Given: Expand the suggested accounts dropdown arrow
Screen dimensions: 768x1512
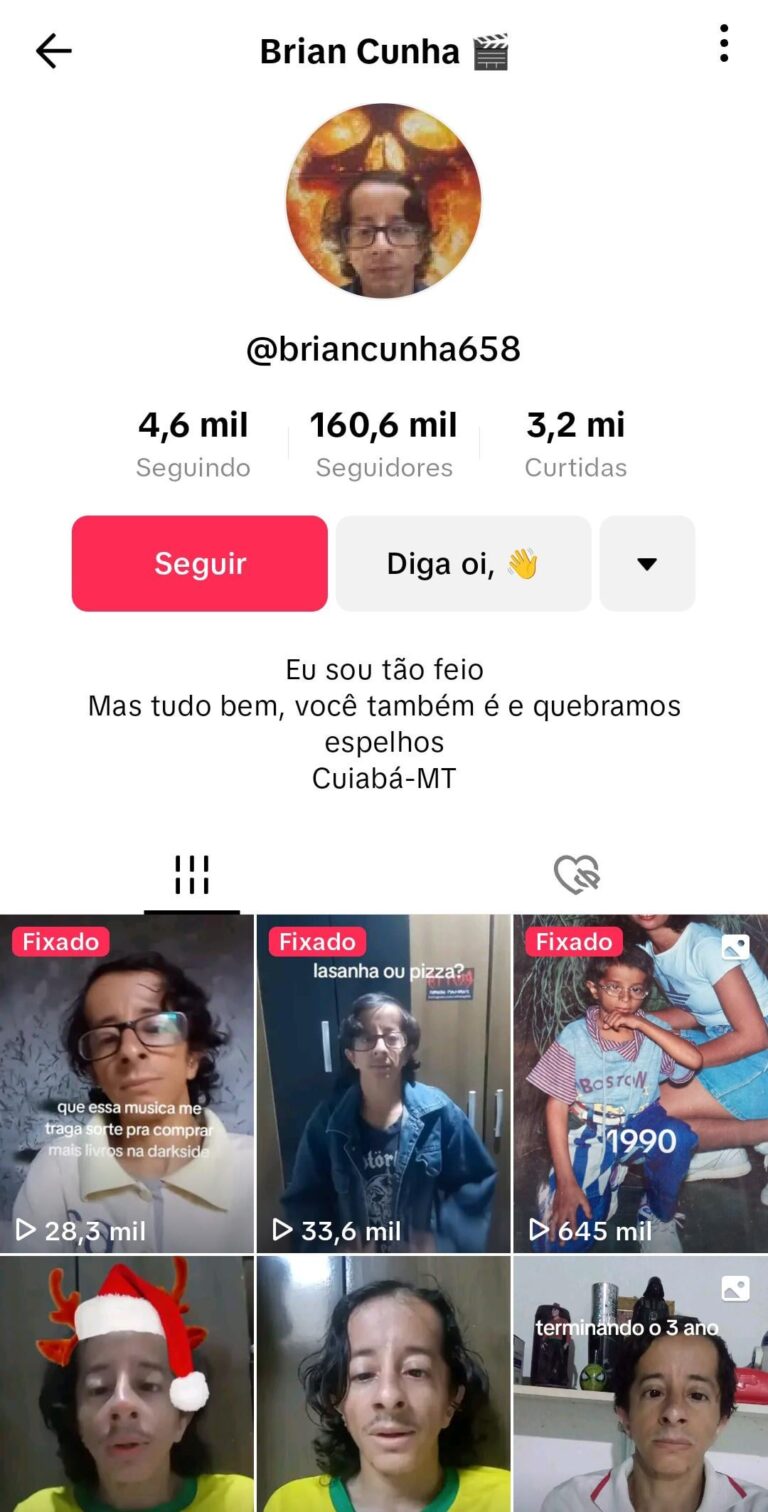Looking at the screenshot, I should click(x=647, y=564).
